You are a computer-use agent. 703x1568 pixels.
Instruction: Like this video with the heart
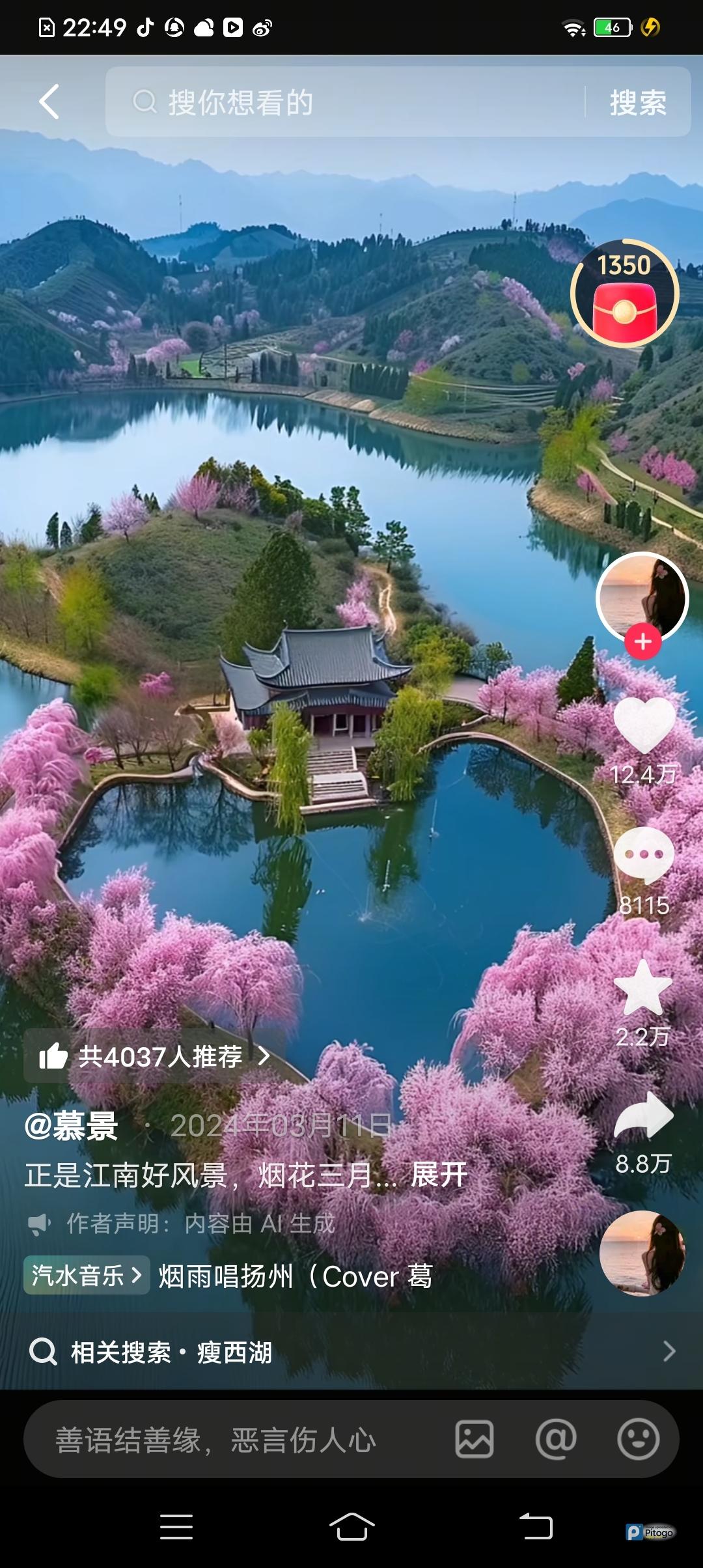[644, 725]
